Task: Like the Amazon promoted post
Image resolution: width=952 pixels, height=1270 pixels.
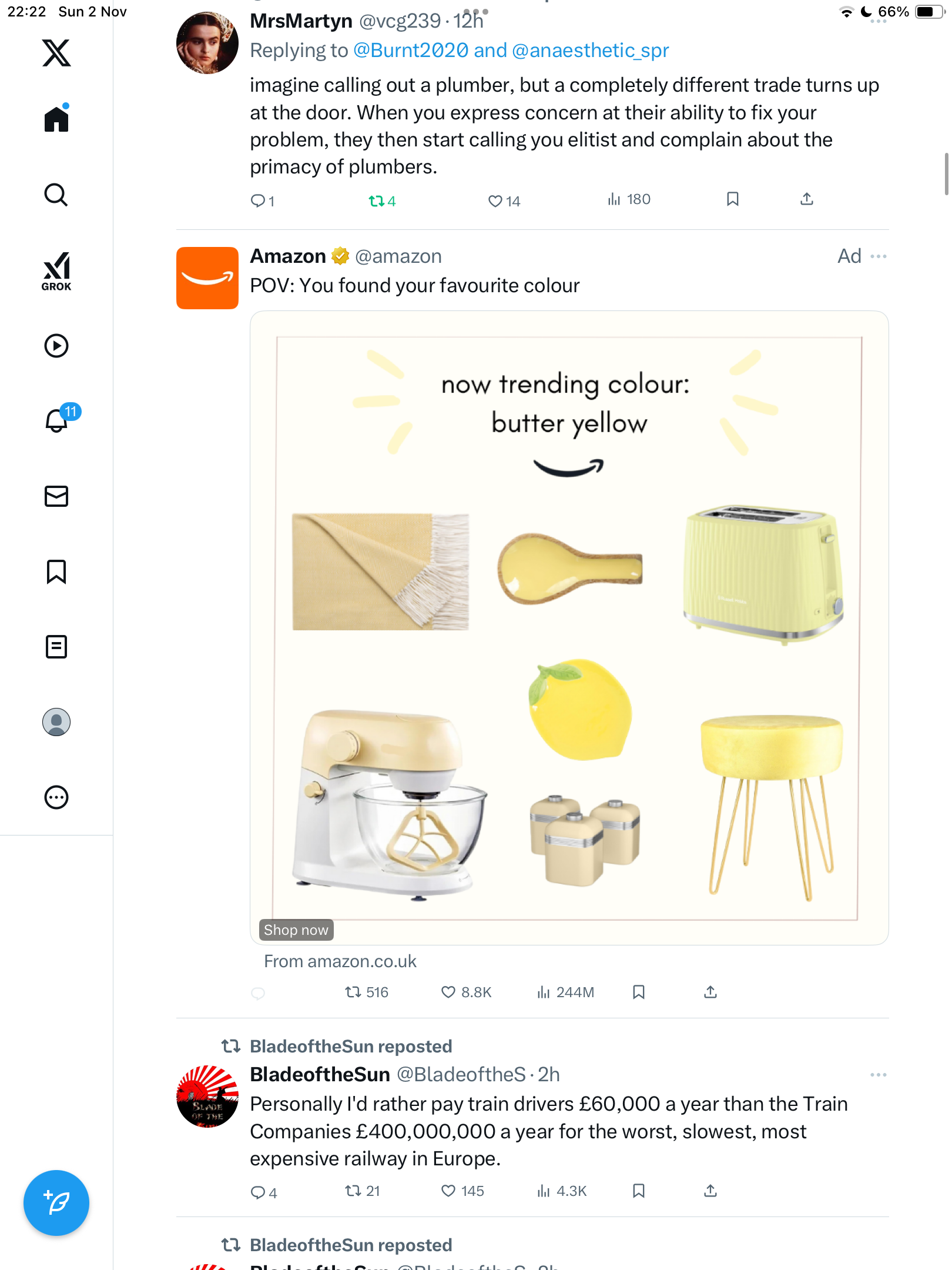Action: click(466, 992)
